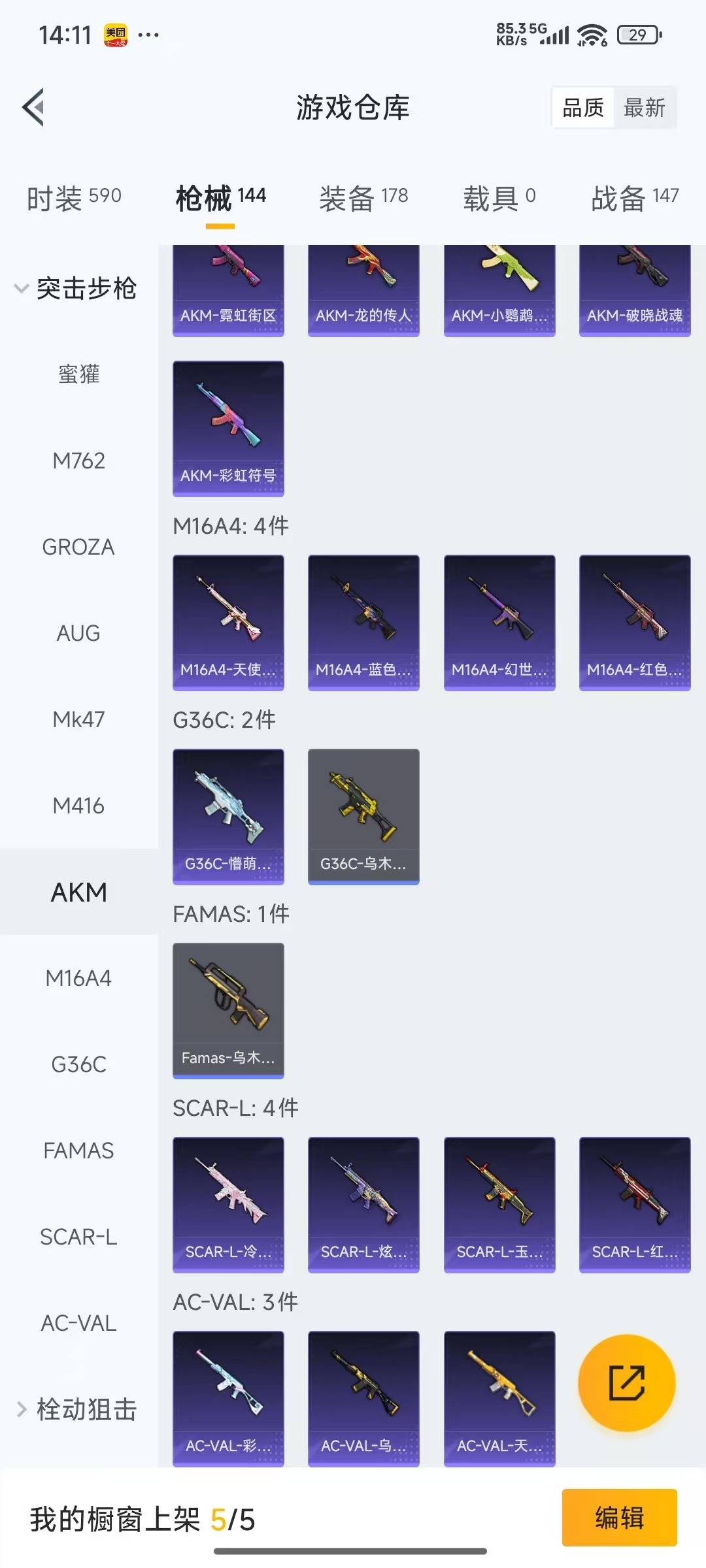Viewport: 706px width, 1568px height.
Task: Open the 战备 tab
Action: [x=634, y=197]
